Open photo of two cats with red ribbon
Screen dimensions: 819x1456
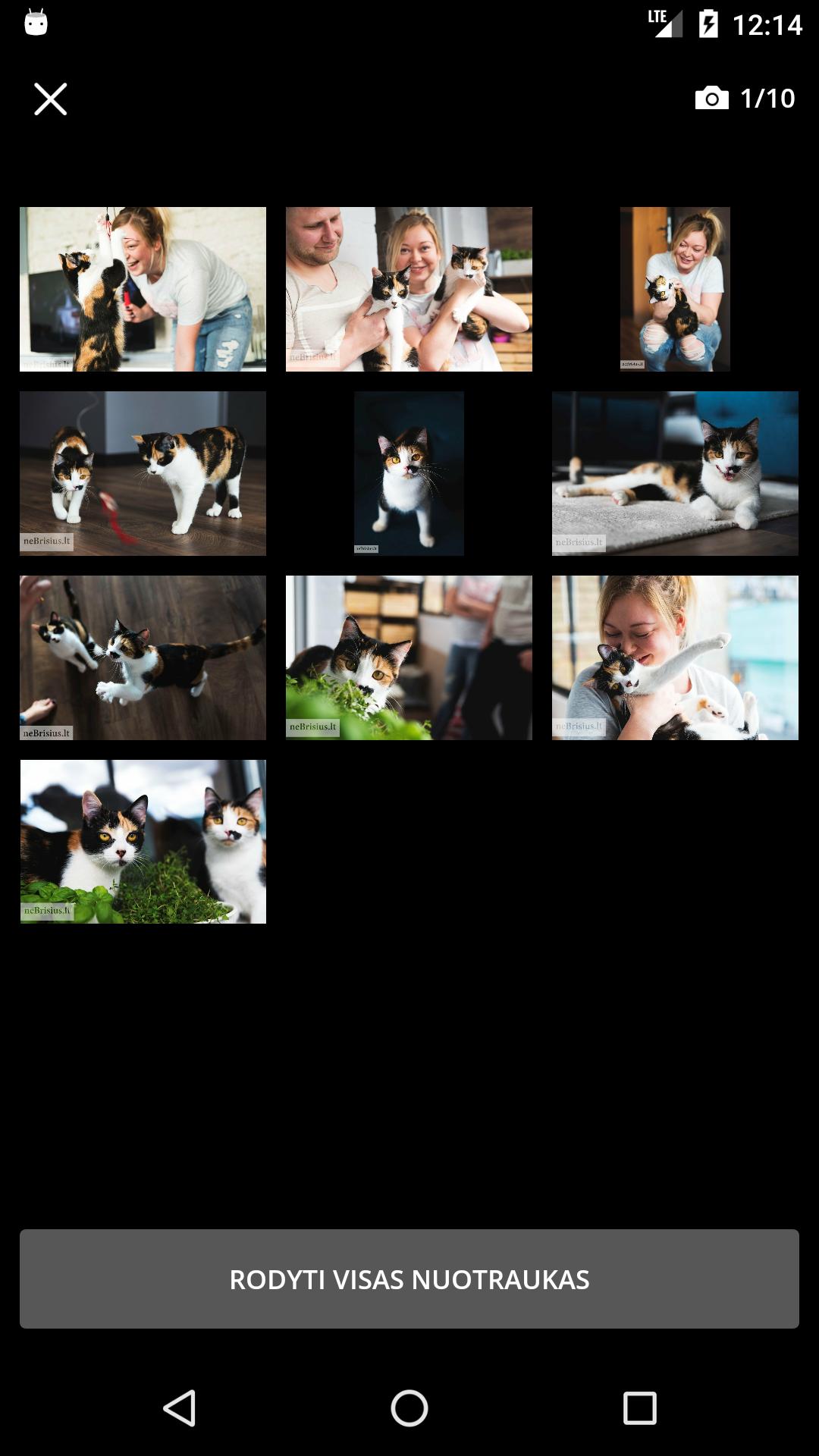[143, 473]
